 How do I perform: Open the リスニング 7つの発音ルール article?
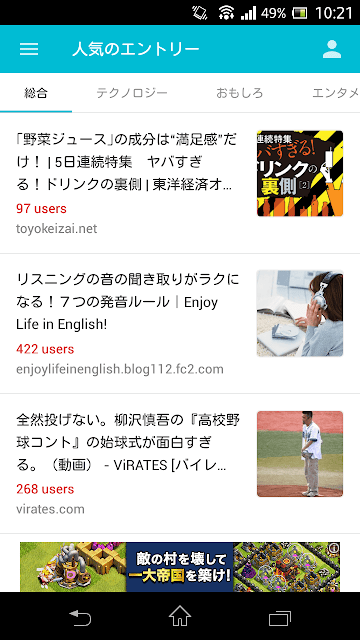(180, 324)
